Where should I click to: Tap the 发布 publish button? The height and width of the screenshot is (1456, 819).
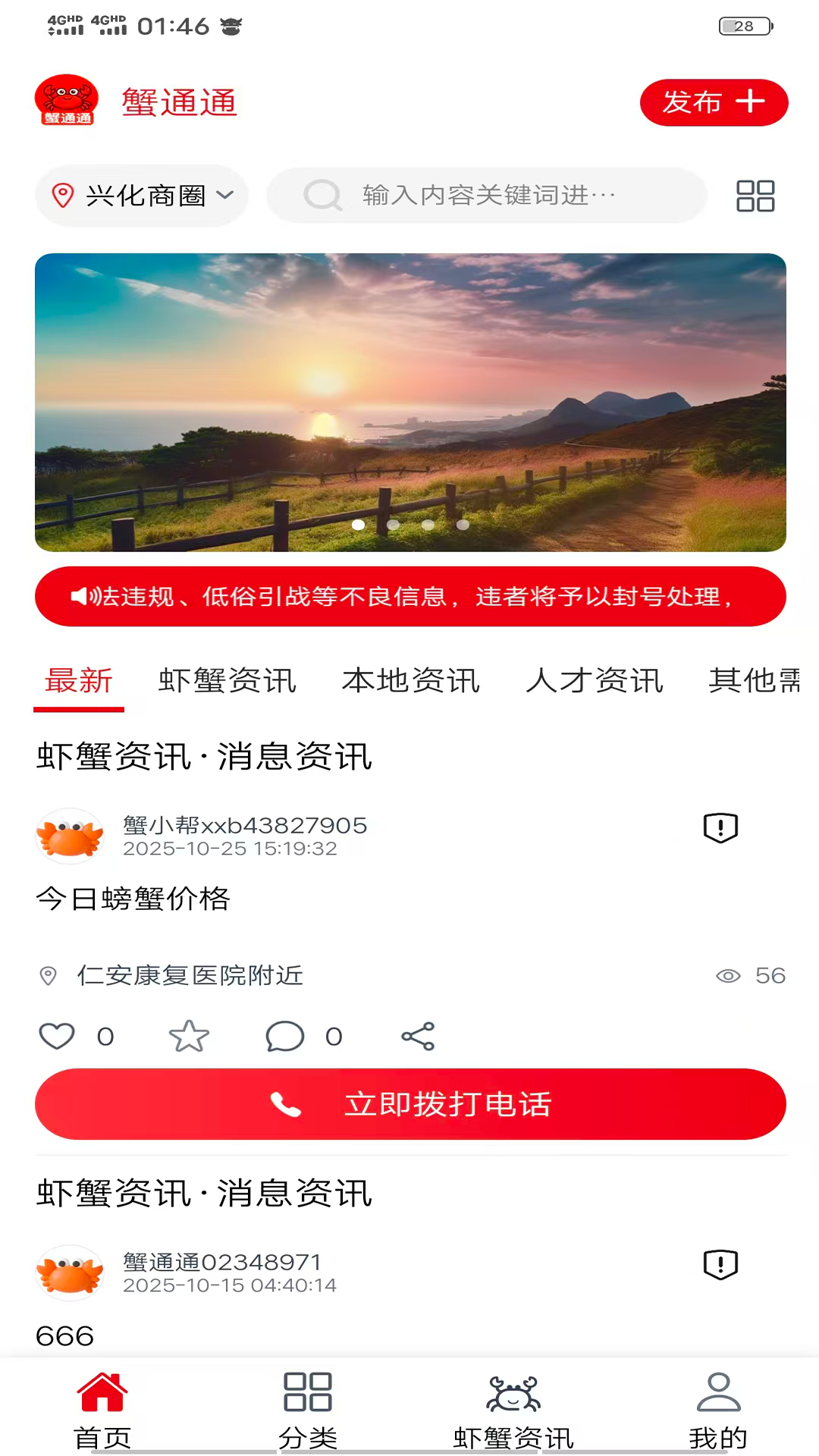[x=713, y=102]
